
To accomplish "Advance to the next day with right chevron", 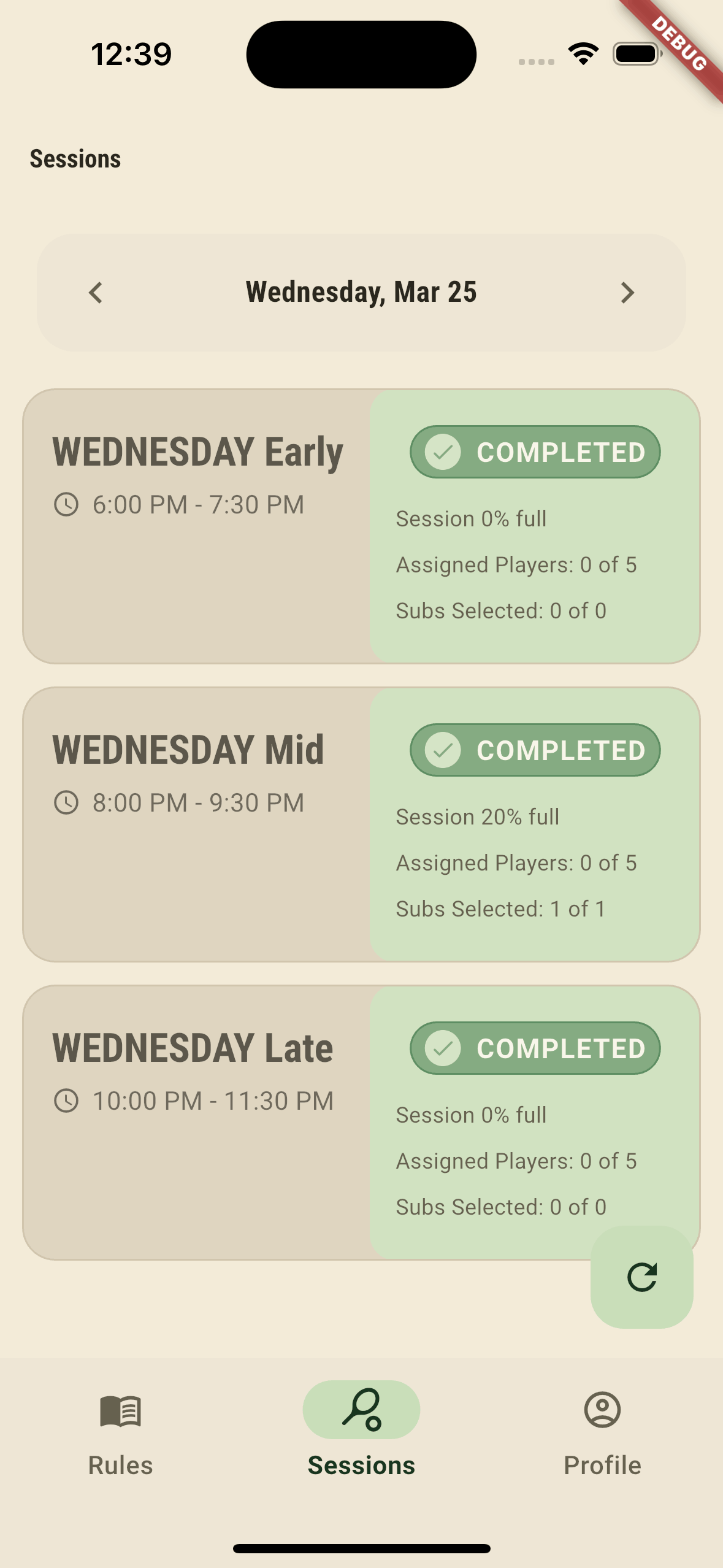I will [x=627, y=293].
